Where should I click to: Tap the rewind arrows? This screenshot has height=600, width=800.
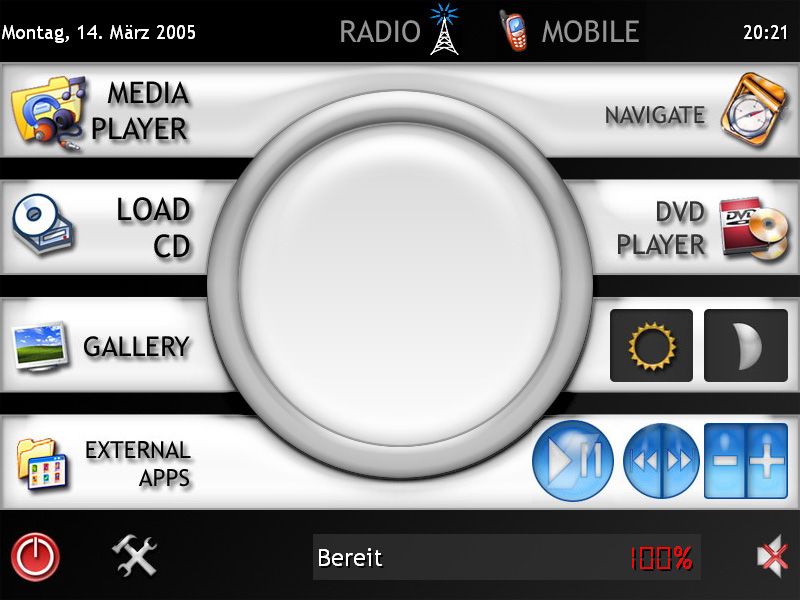[x=643, y=461]
